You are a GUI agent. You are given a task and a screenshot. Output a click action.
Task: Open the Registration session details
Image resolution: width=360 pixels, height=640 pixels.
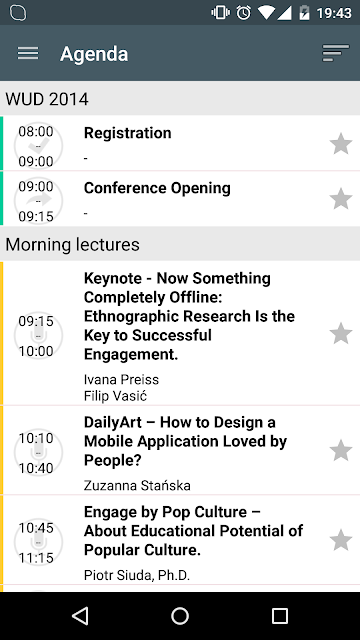pyautogui.click(x=180, y=143)
